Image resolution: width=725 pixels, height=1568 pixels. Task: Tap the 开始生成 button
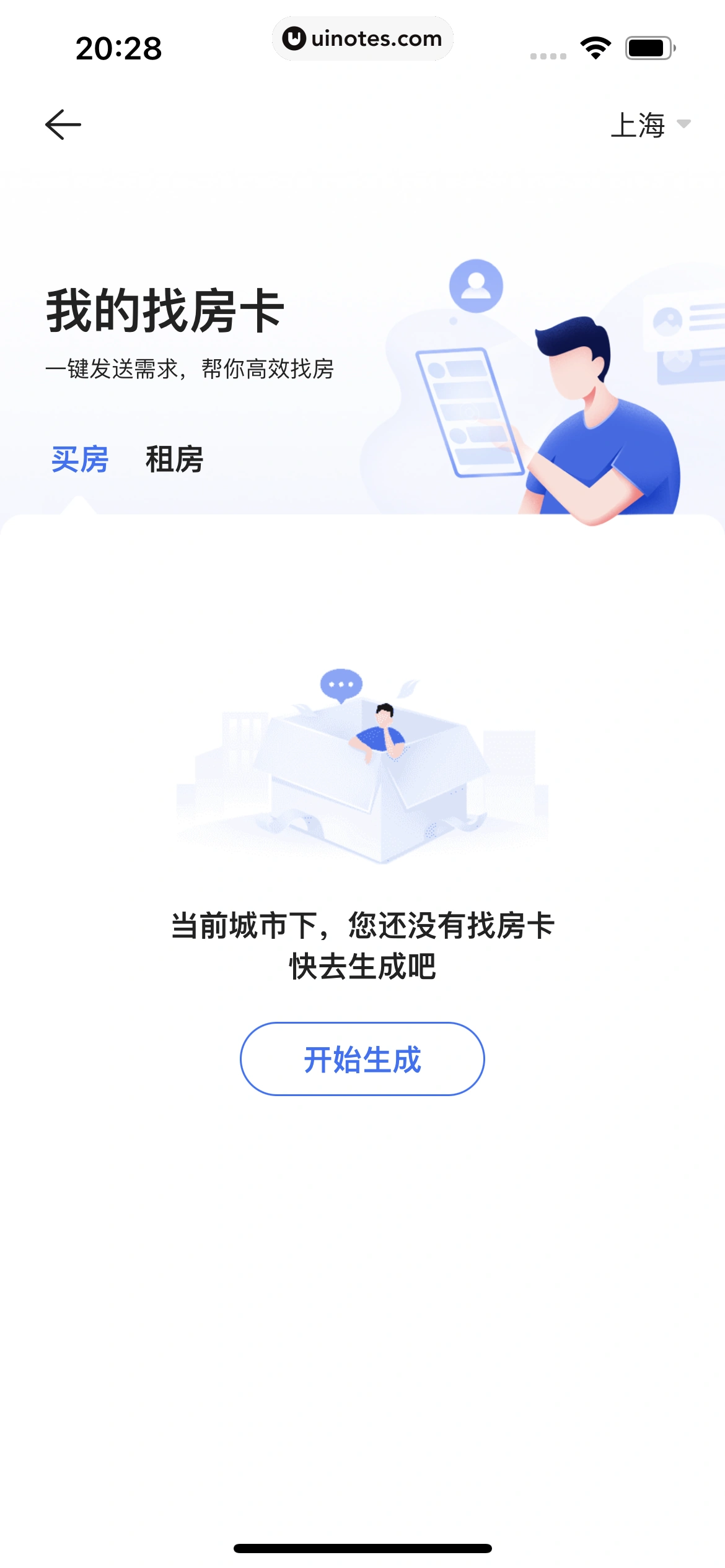click(362, 1059)
